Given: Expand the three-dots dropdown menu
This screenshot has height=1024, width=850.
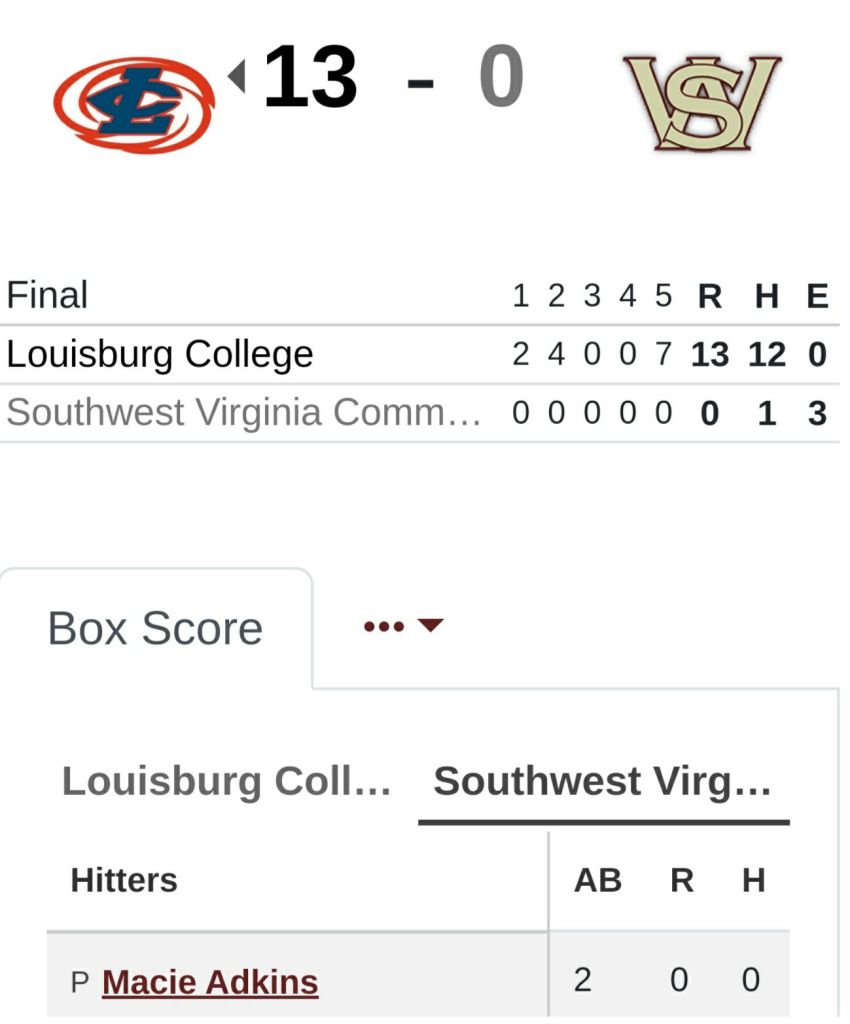Looking at the screenshot, I should (402, 627).
